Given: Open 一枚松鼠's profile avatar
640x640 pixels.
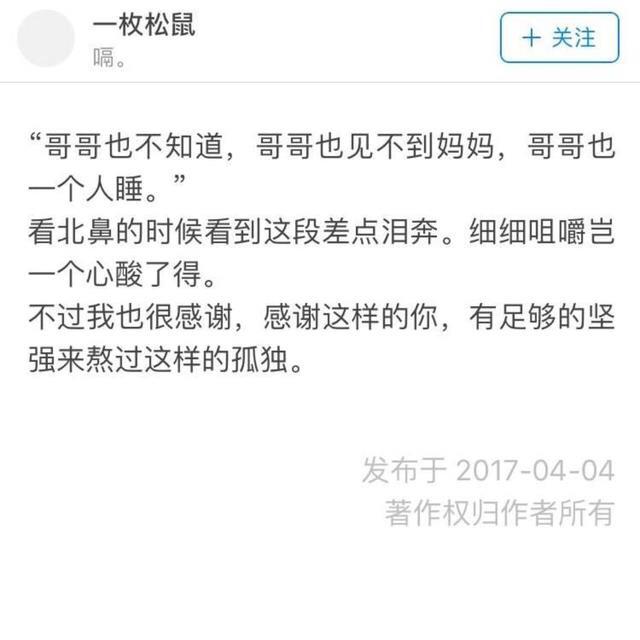Looking at the screenshot, I should pos(47,38).
